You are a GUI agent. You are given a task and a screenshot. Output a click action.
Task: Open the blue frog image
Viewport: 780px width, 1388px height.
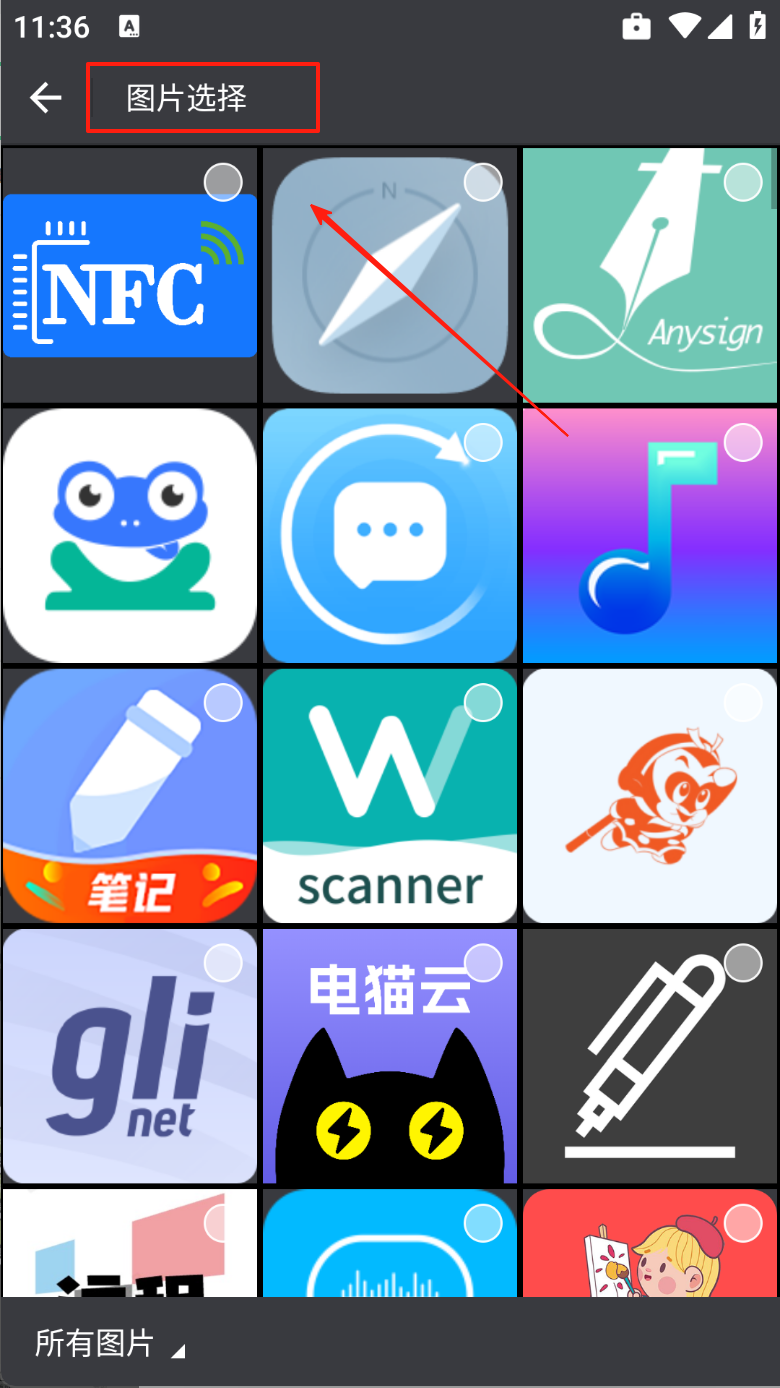point(130,535)
